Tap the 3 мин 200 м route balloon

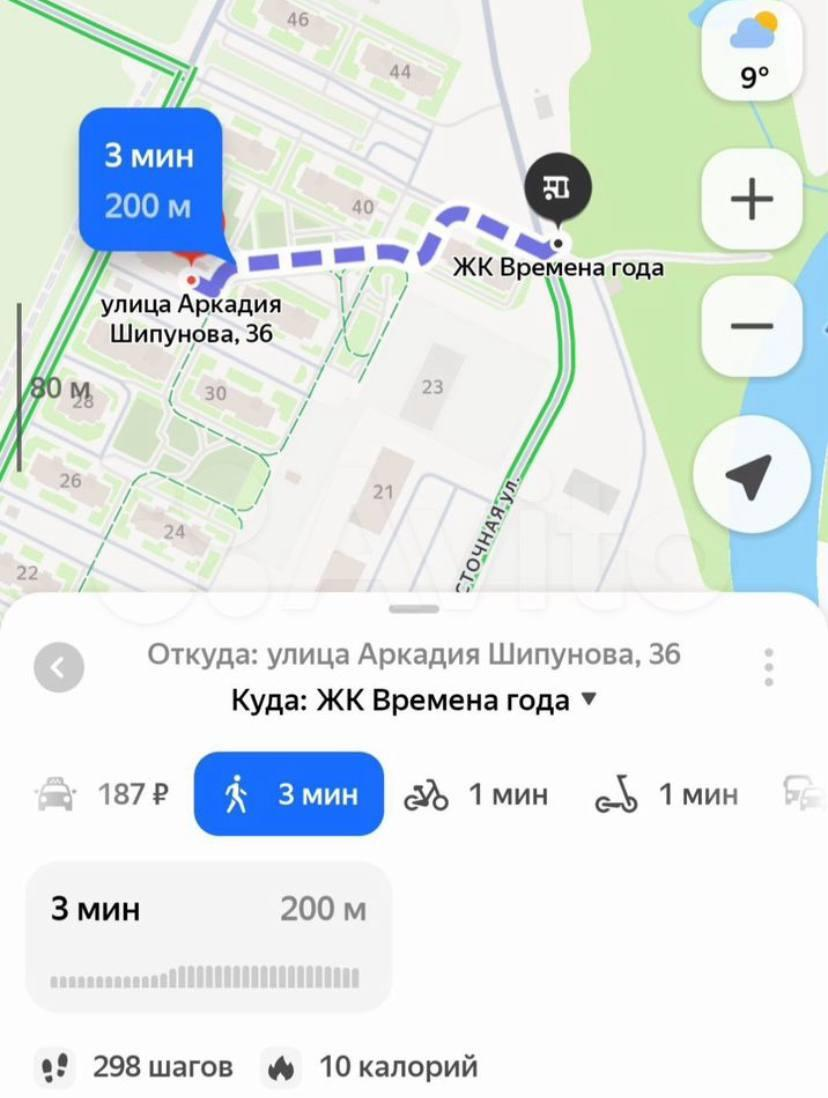click(149, 180)
